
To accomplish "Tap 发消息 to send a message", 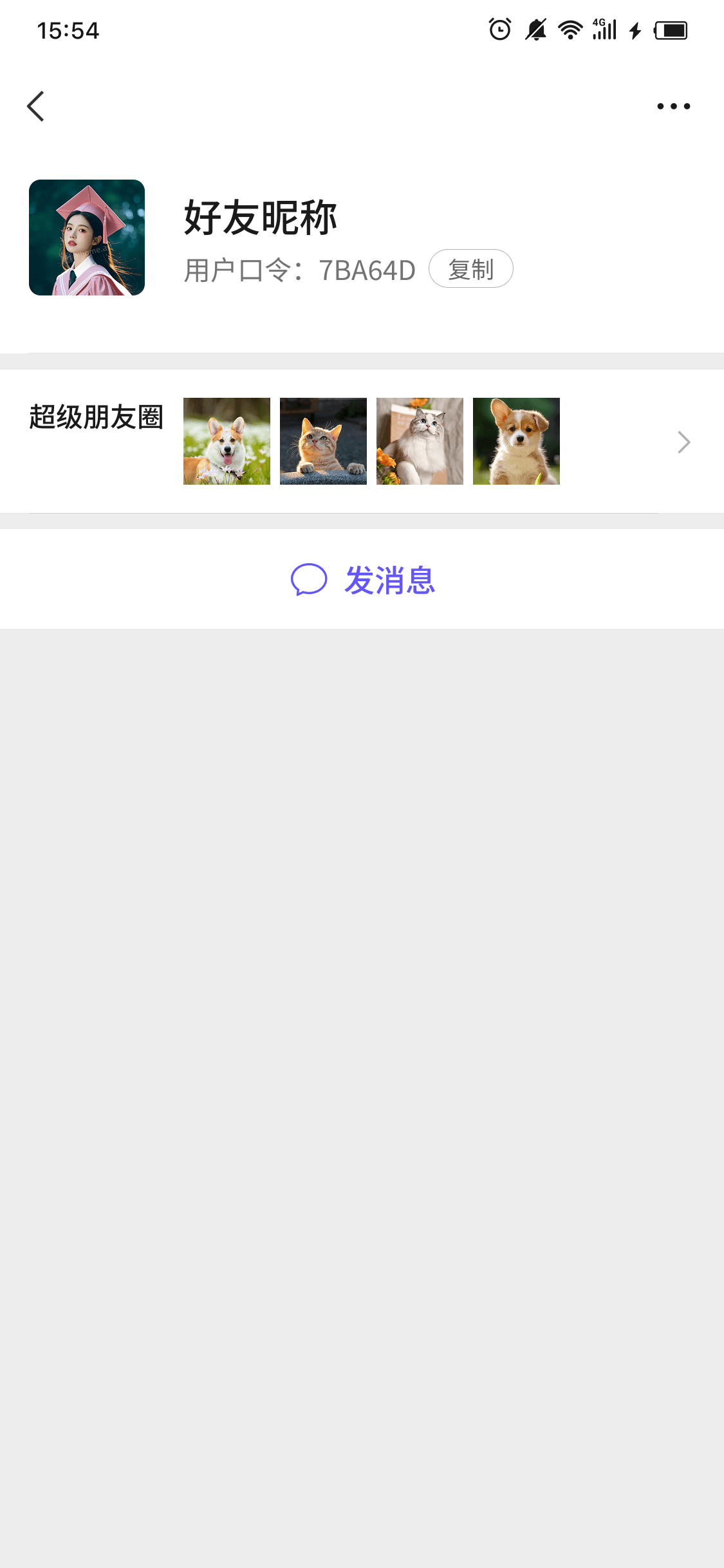I will click(362, 579).
